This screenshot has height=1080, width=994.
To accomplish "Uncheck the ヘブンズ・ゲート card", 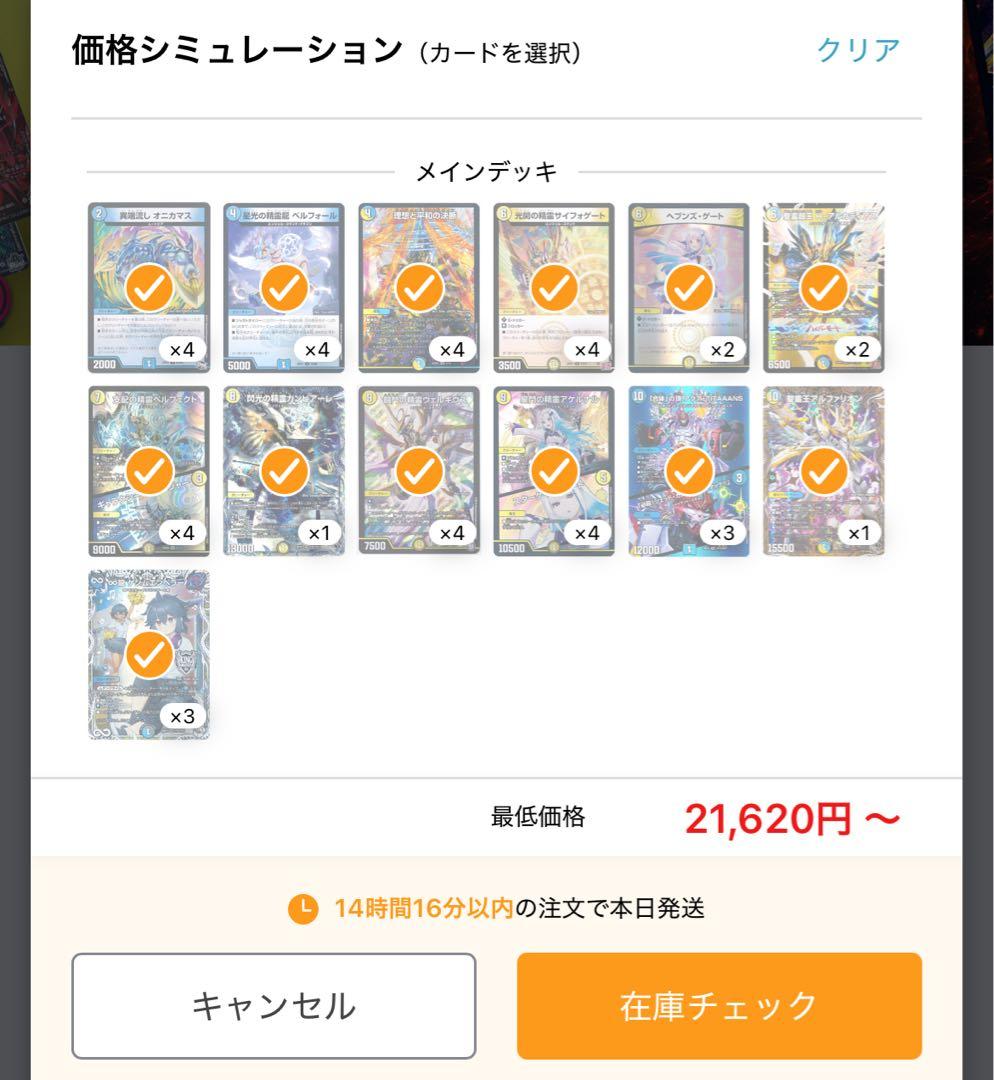I will (689, 289).
